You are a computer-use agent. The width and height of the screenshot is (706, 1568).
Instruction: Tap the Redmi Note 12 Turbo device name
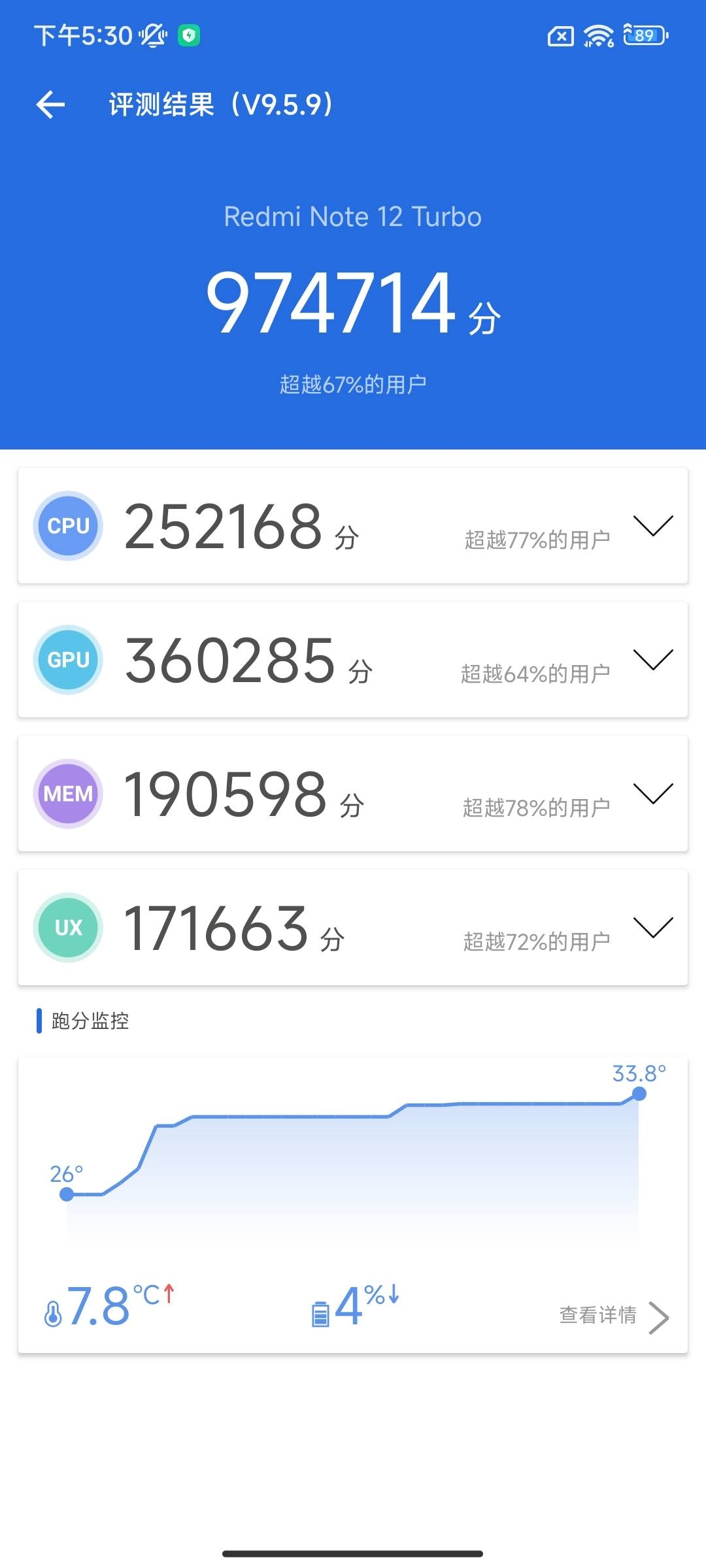(353, 216)
